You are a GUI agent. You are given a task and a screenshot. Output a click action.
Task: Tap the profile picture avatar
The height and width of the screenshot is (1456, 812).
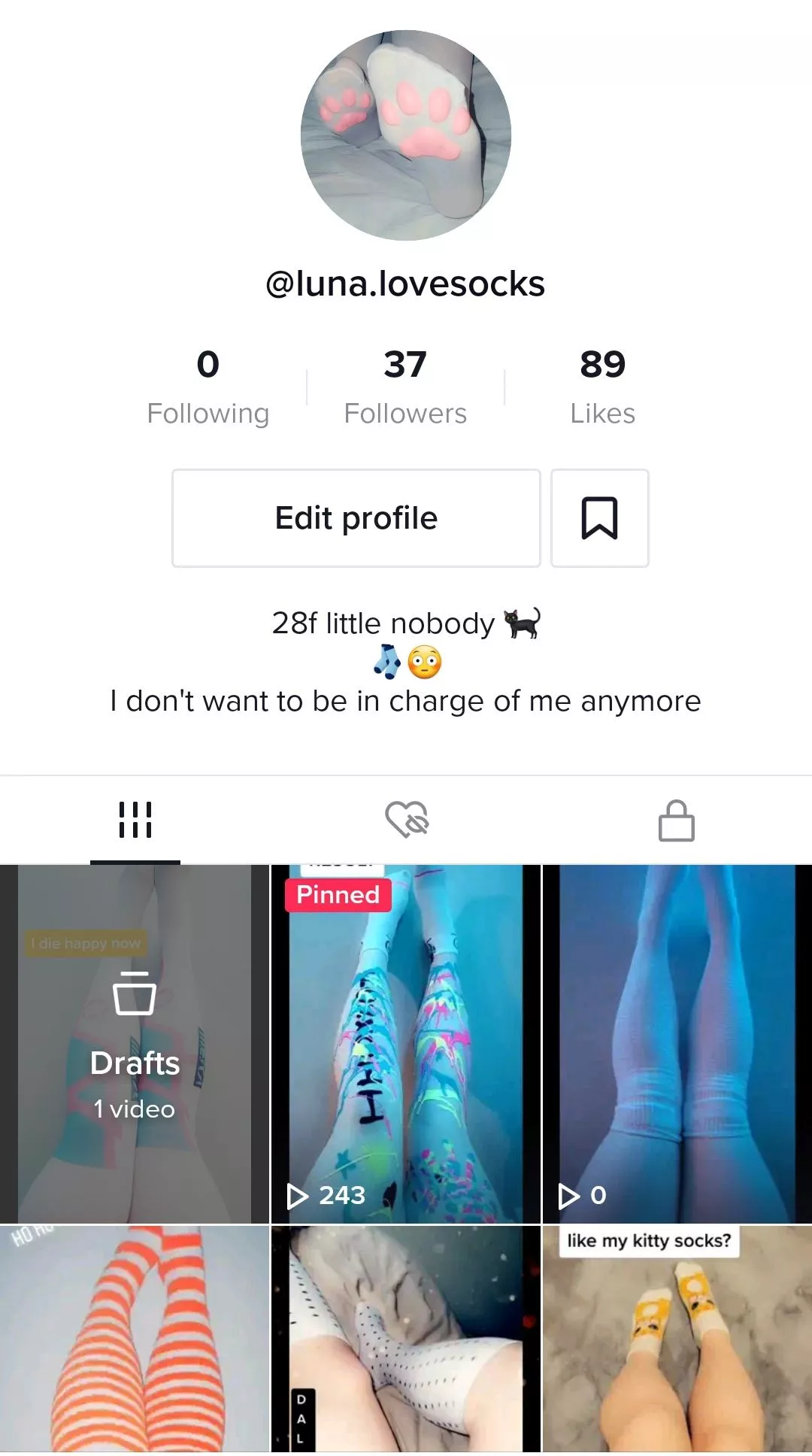coord(406,135)
